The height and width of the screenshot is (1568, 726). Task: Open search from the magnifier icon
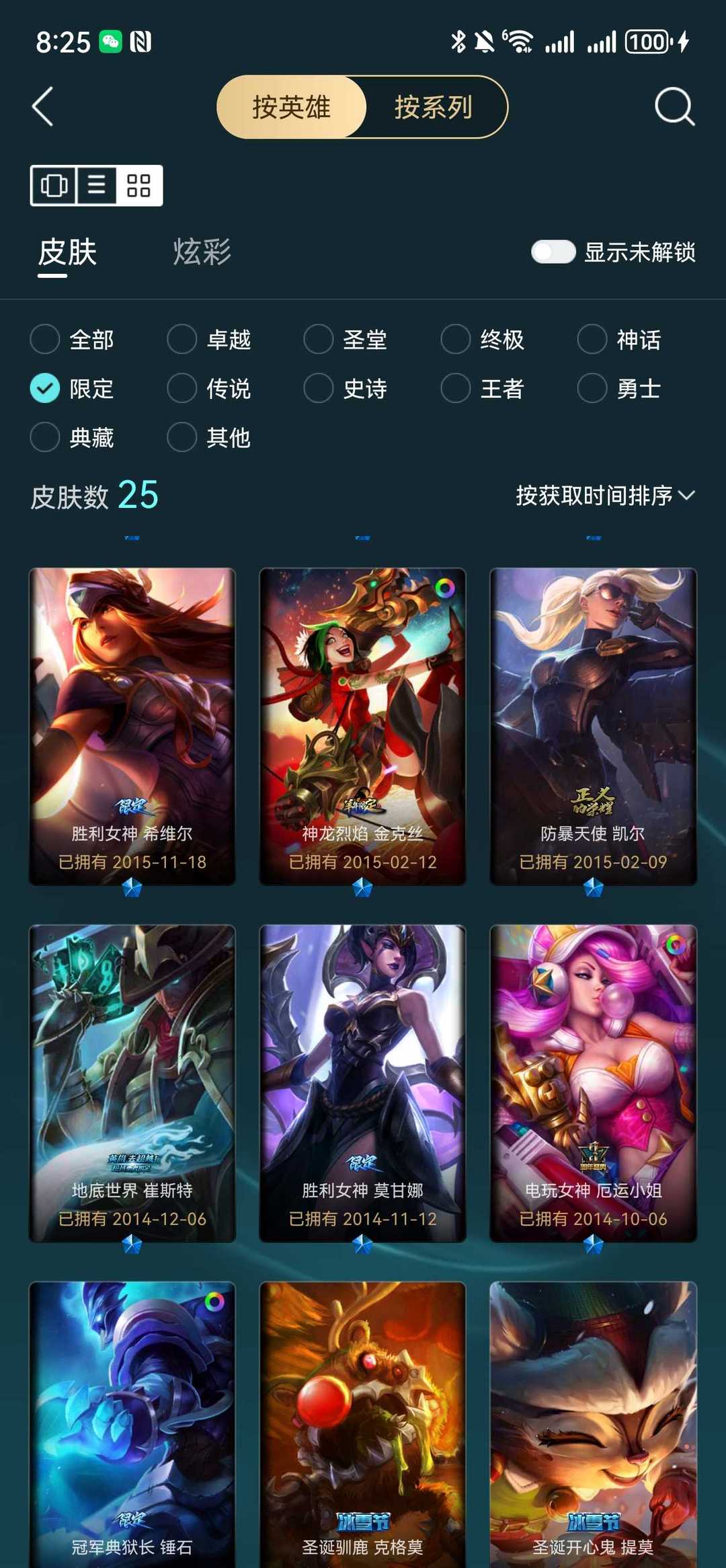click(x=676, y=106)
